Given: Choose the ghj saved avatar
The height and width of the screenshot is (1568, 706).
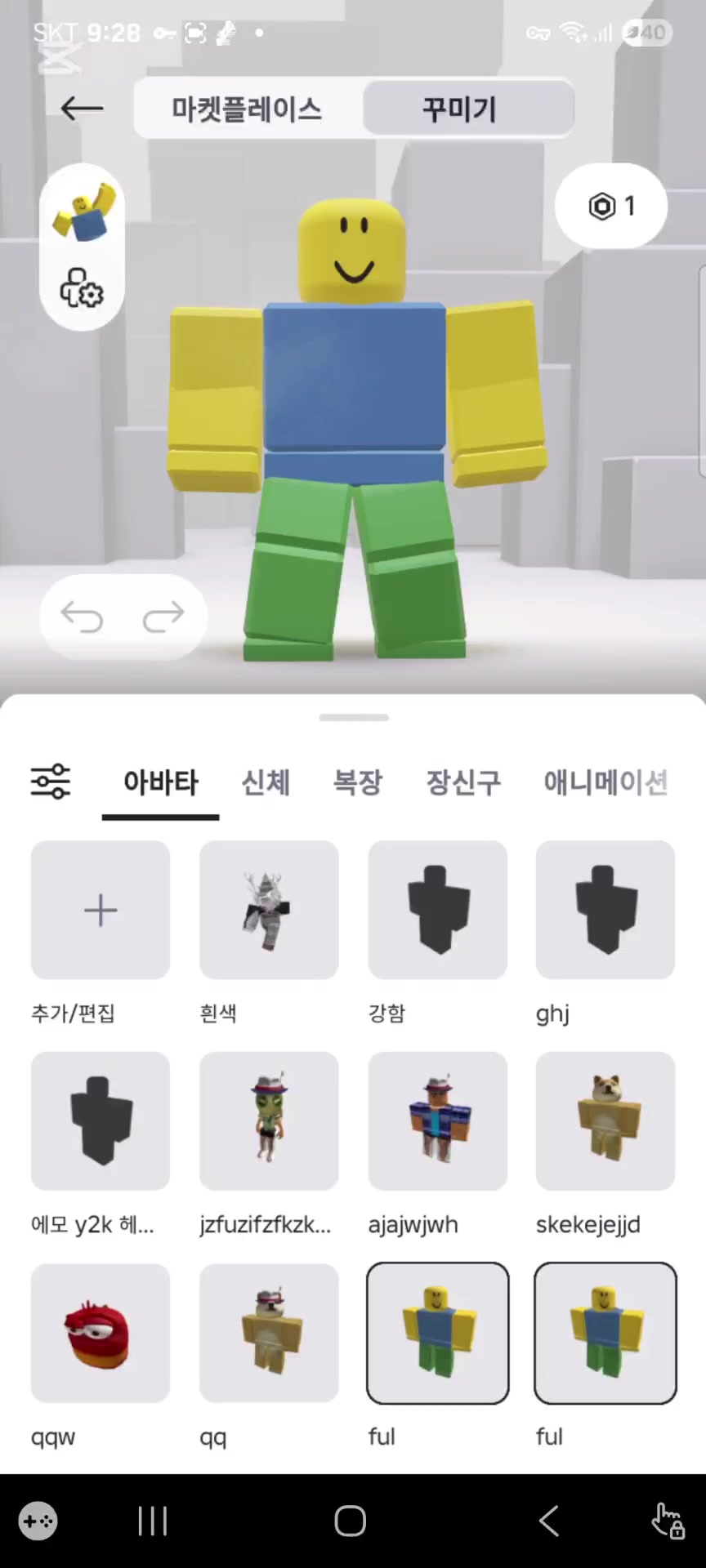Looking at the screenshot, I should (x=605, y=910).
